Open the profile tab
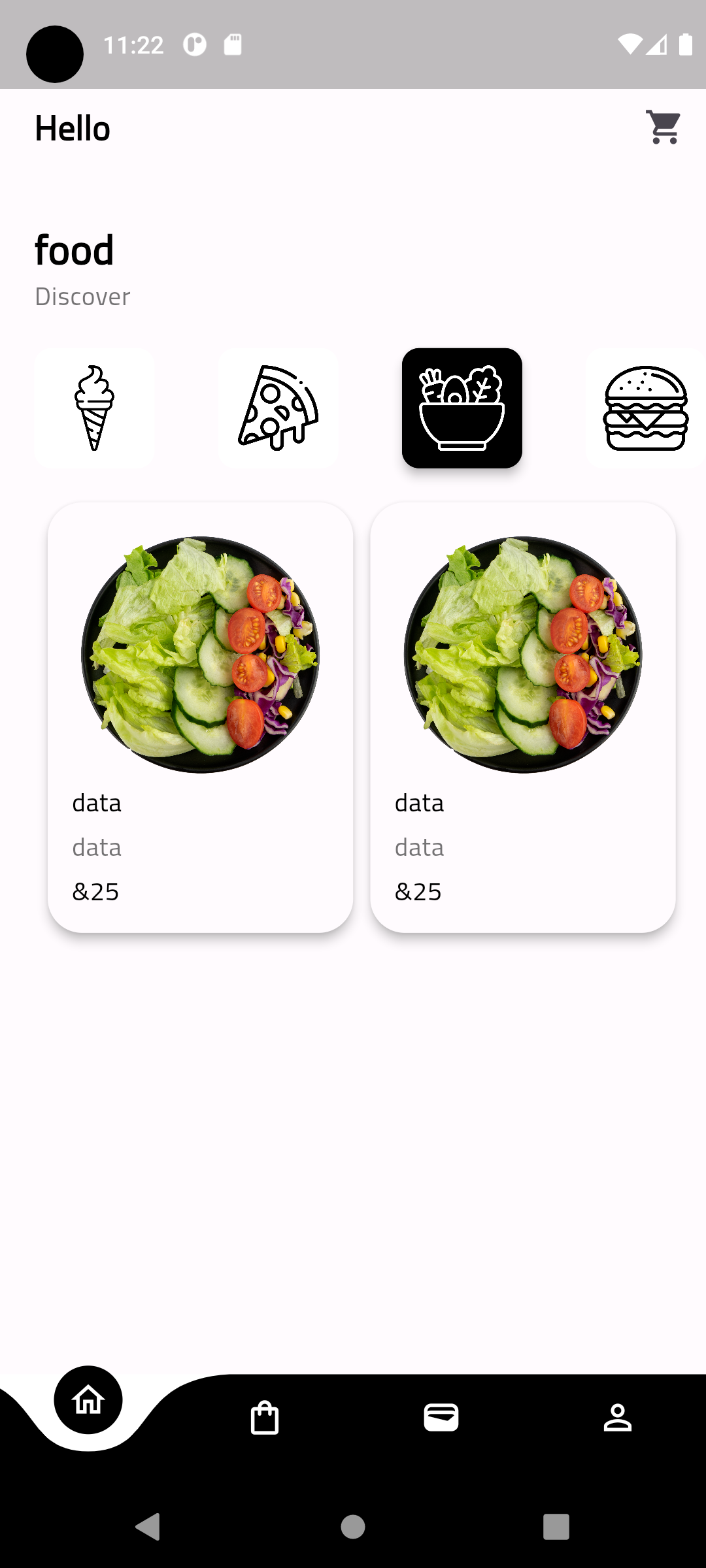This screenshot has height=1568, width=706. coord(617,1418)
